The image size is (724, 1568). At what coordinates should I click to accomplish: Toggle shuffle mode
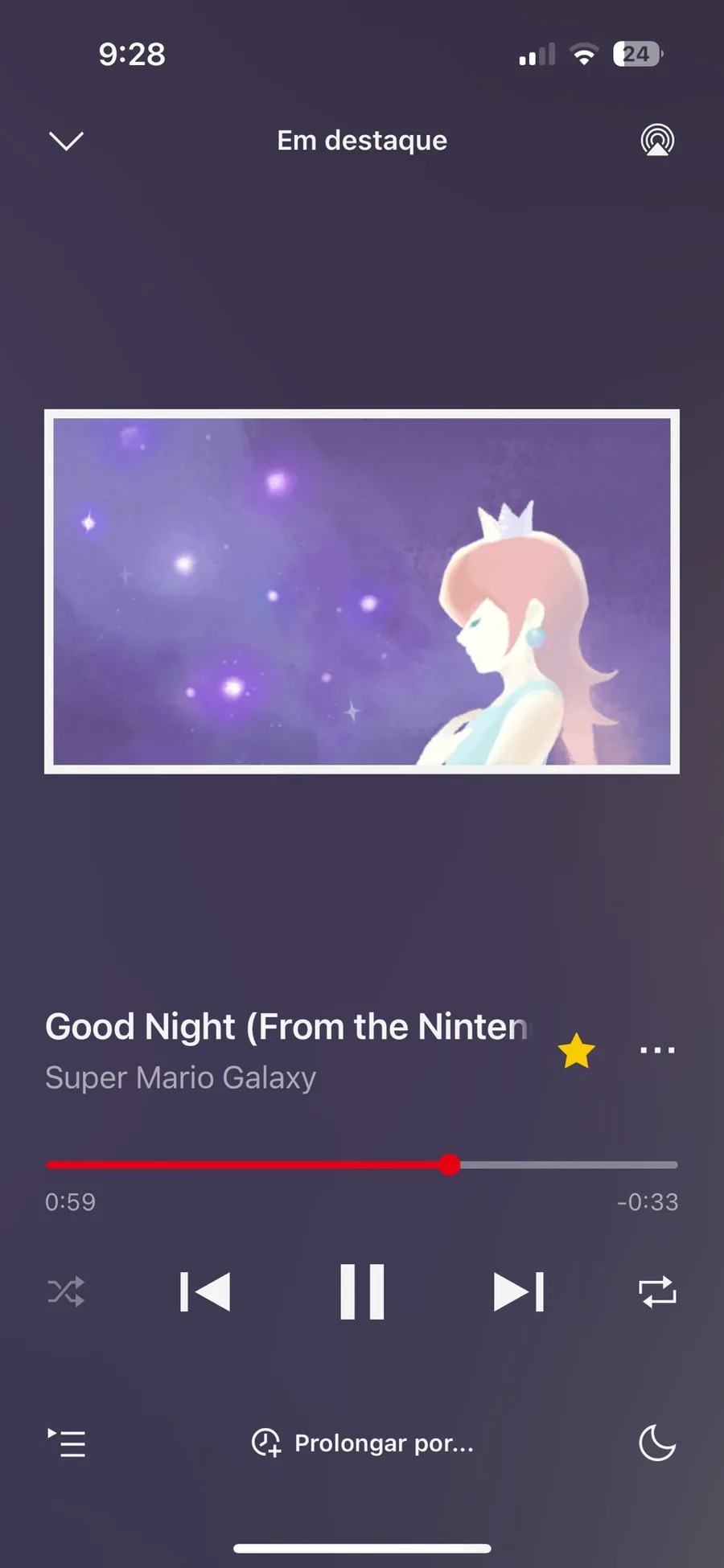coord(66,1292)
